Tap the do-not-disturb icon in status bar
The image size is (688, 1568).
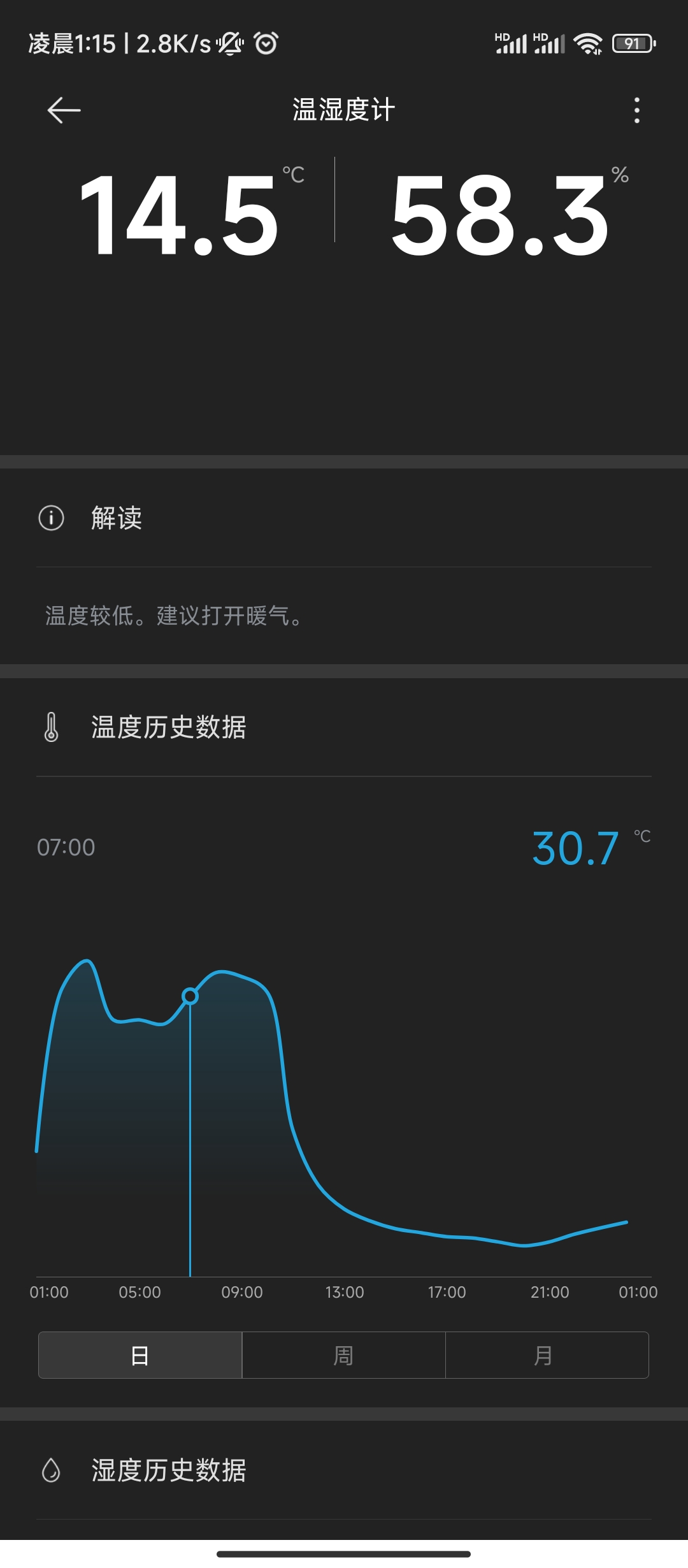point(229,43)
